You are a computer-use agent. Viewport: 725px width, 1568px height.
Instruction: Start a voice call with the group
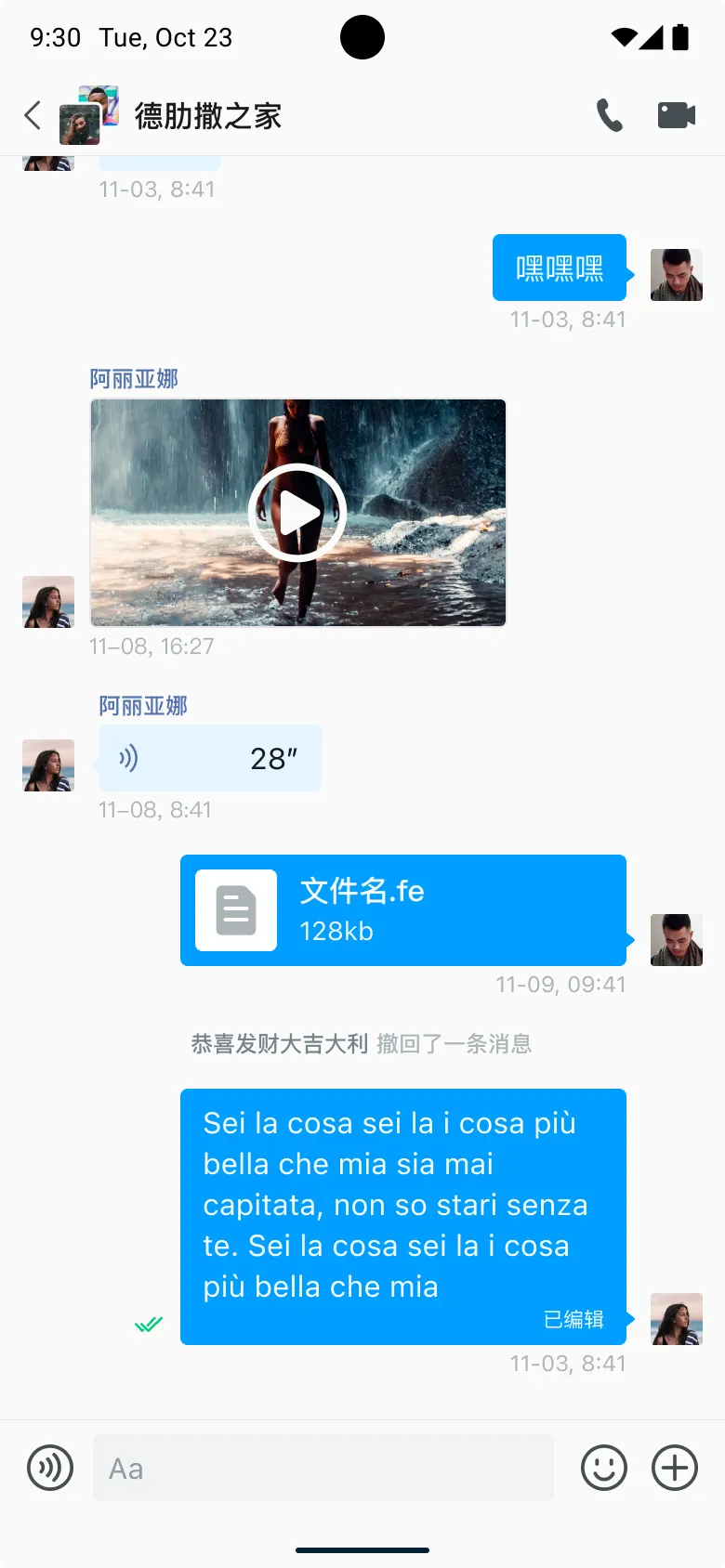(610, 115)
